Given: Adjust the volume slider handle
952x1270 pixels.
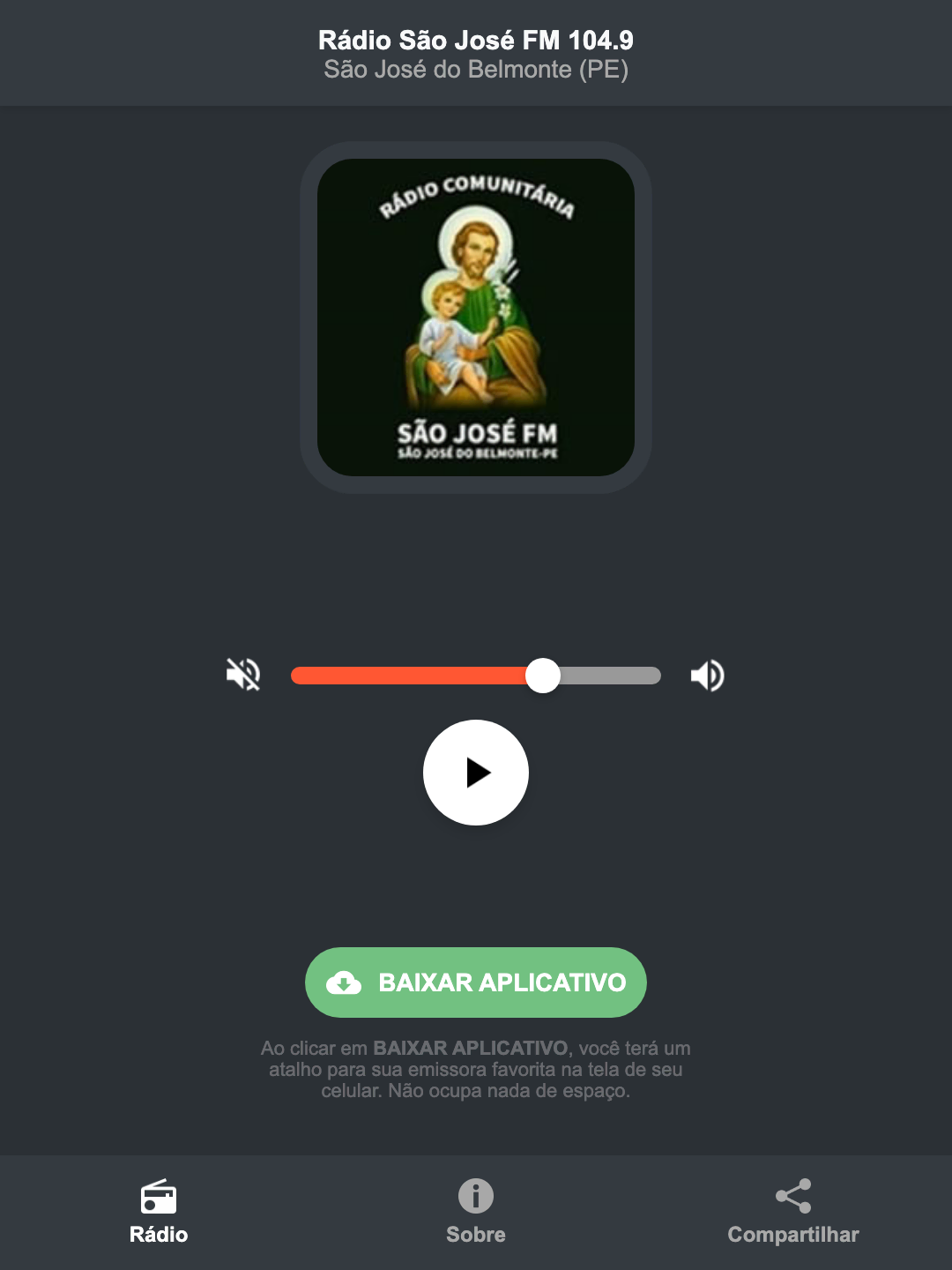Looking at the screenshot, I should tap(544, 675).
